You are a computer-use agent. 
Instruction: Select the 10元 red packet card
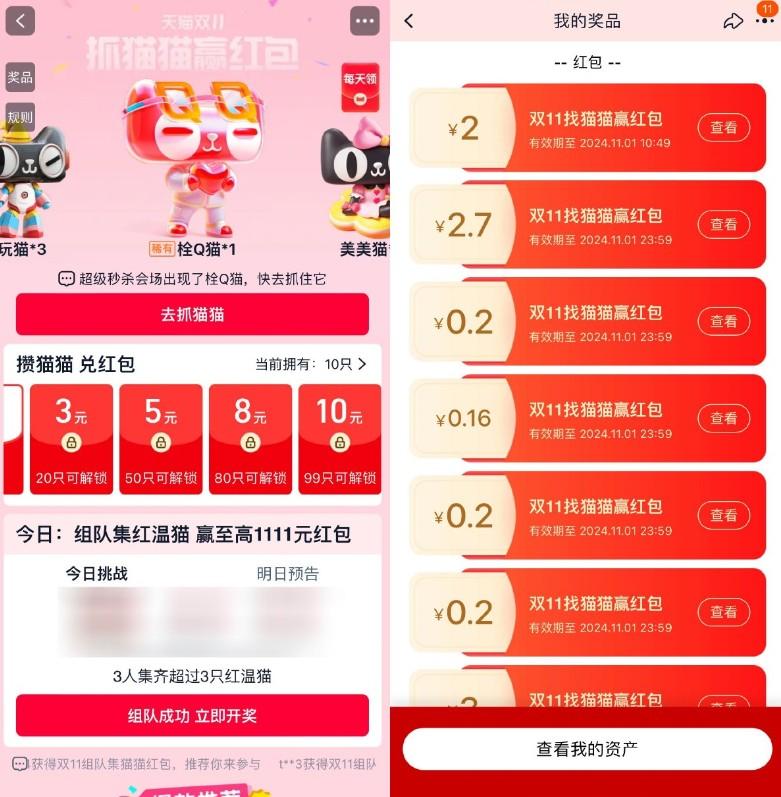(x=340, y=438)
